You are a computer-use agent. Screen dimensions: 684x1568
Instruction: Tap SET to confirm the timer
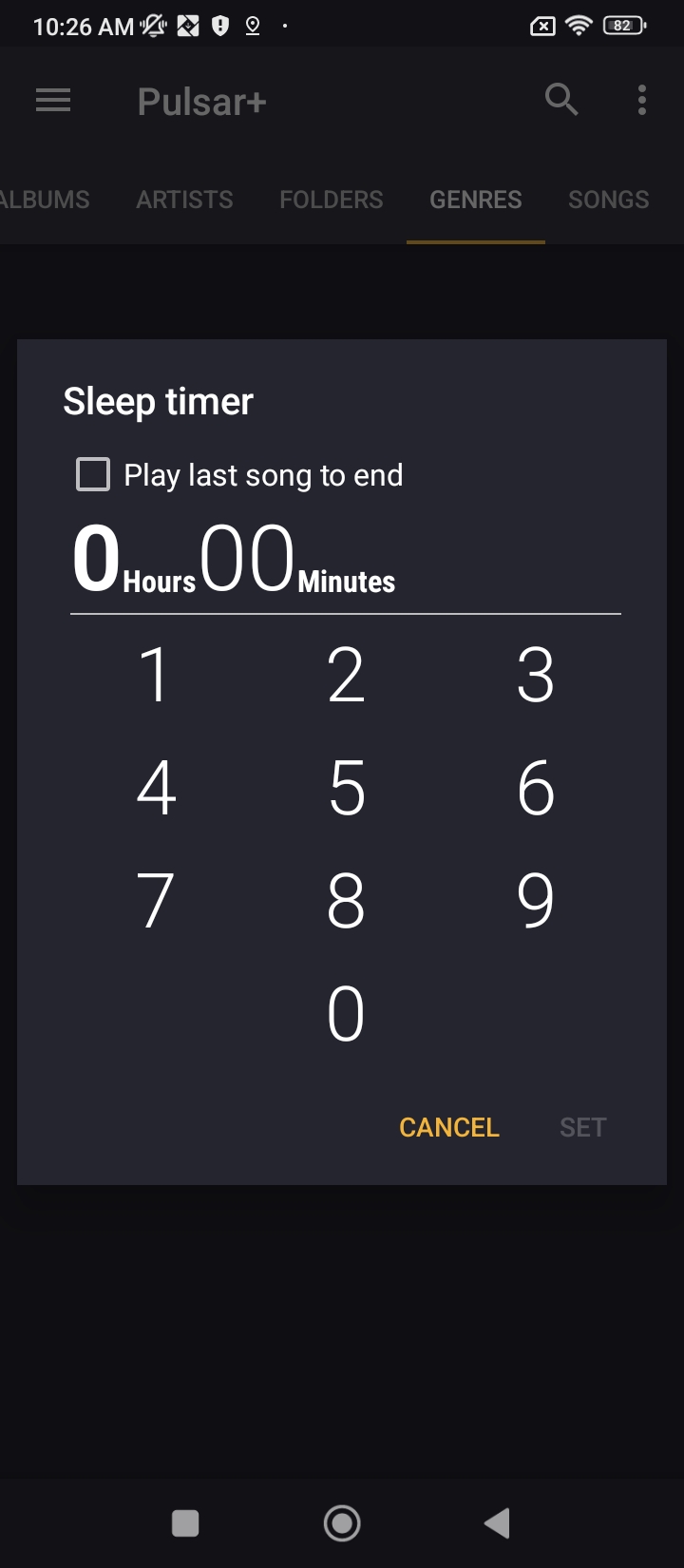pos(582,1127)
